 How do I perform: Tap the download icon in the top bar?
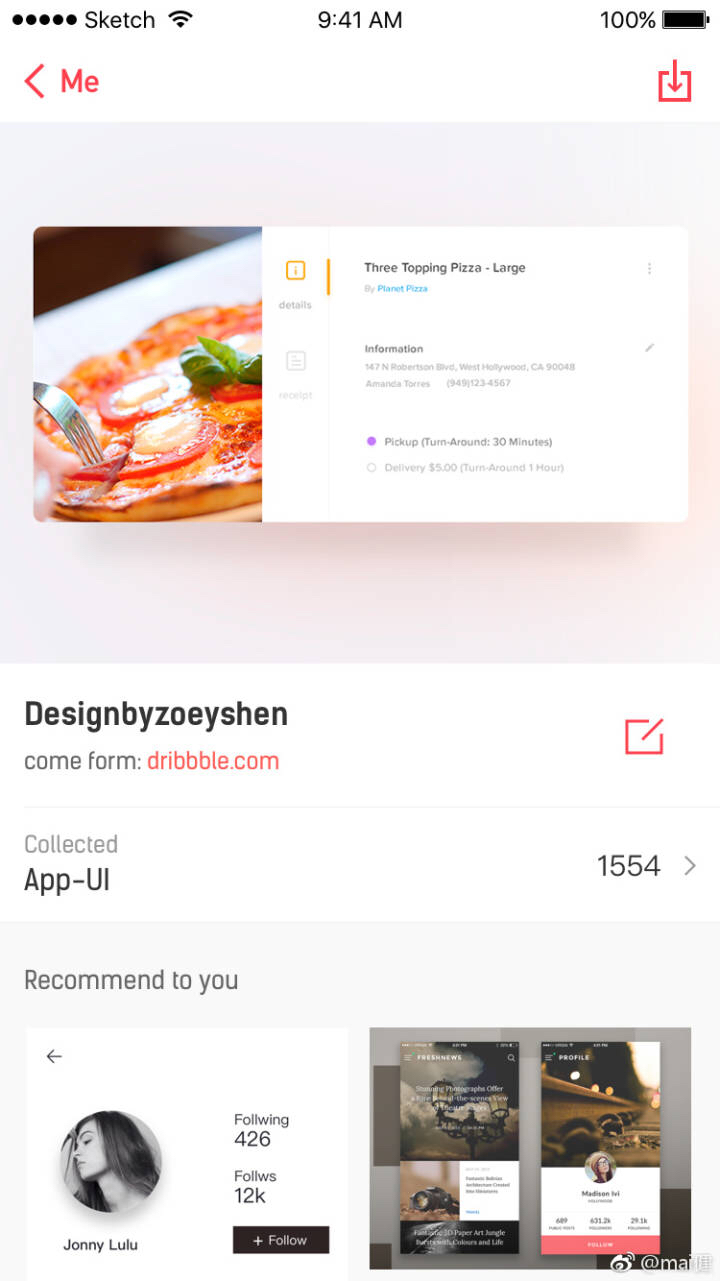pyautogui.click(x=675, y=81)
